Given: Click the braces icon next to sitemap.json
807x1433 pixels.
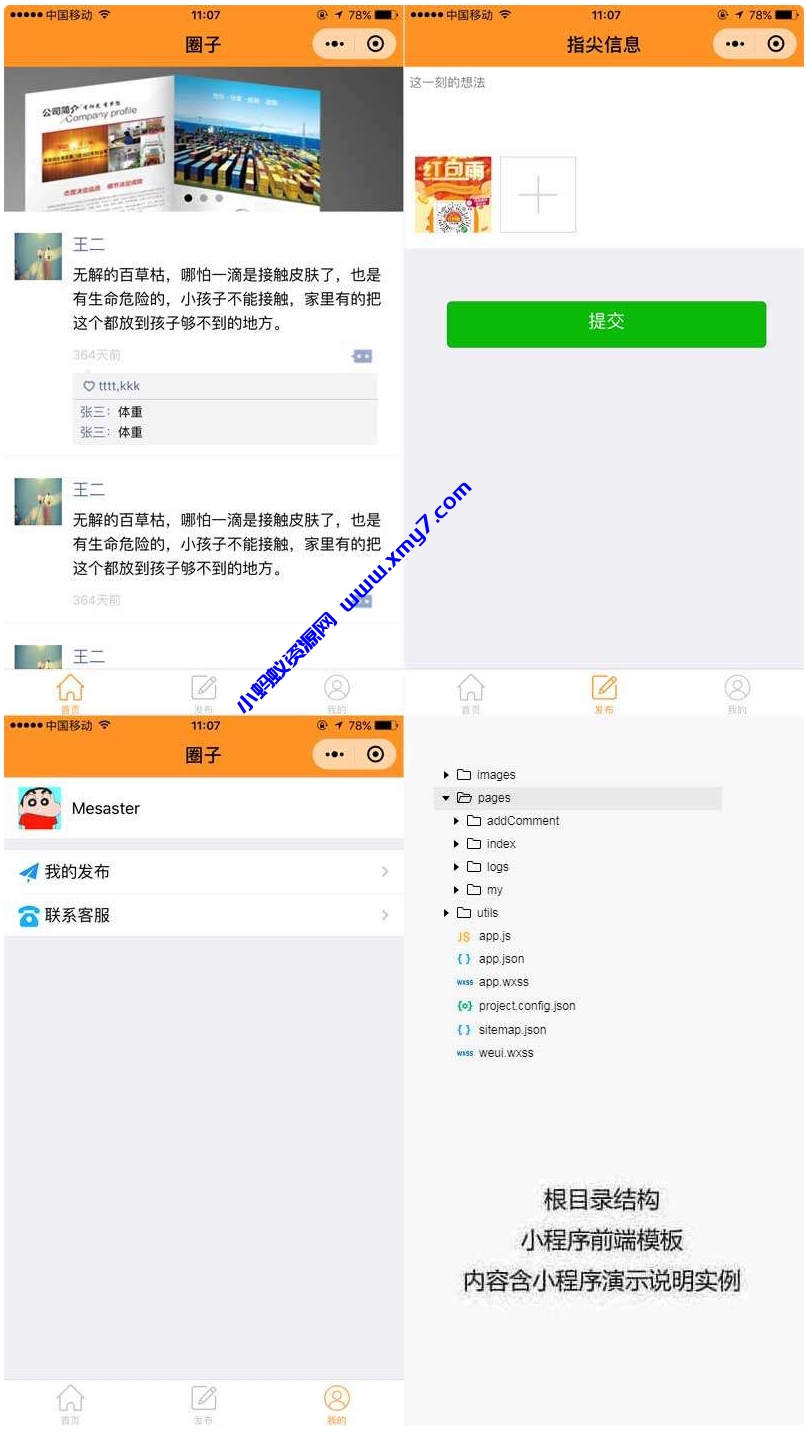Looking at the screenshot, I should pos(463,1029).
